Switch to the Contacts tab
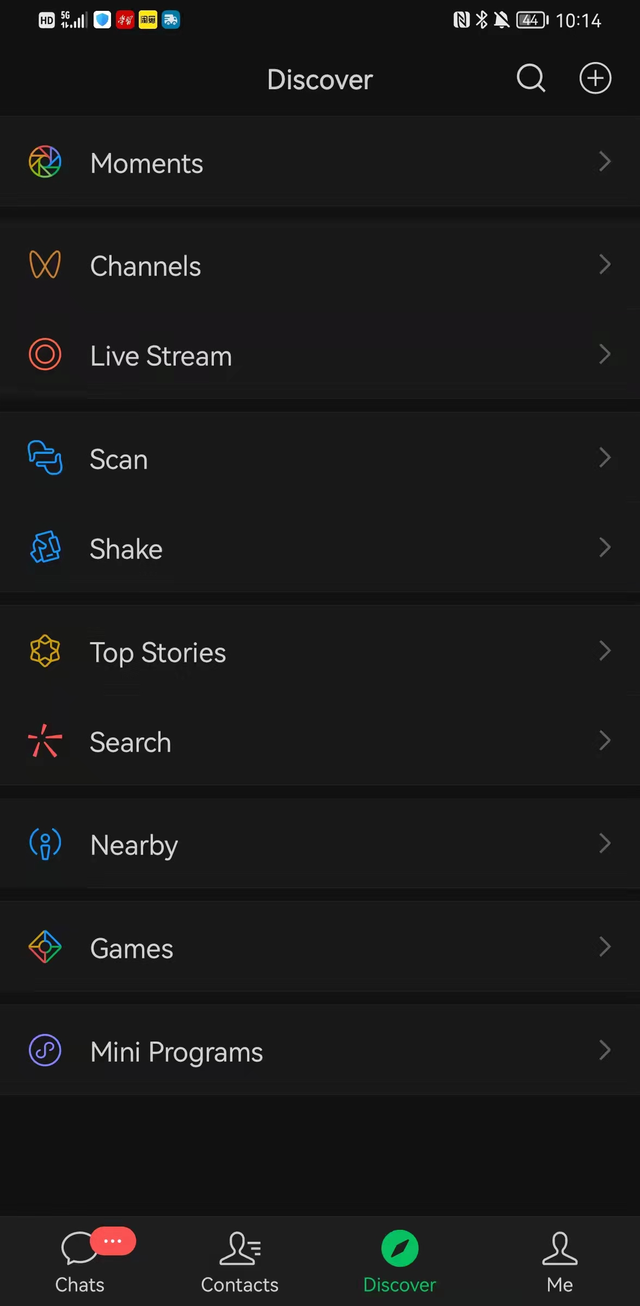The height and width of the screenshot is (1306, 640). [x=240, y=1262]
